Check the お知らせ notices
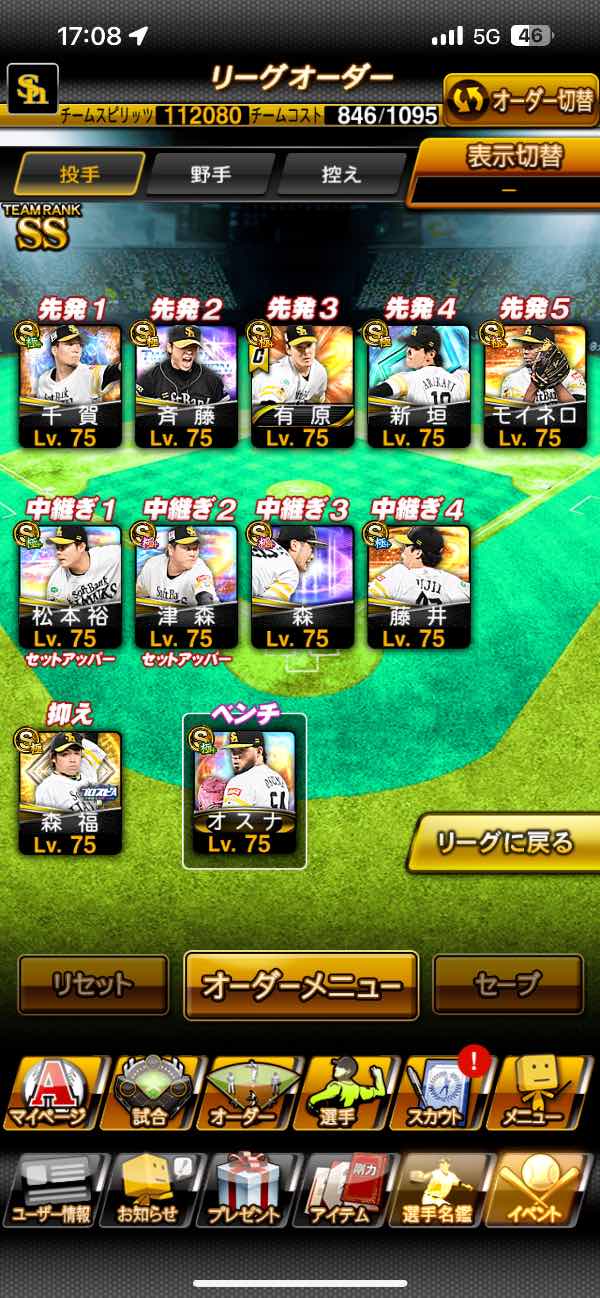600x1298 pixels. 147,1190
